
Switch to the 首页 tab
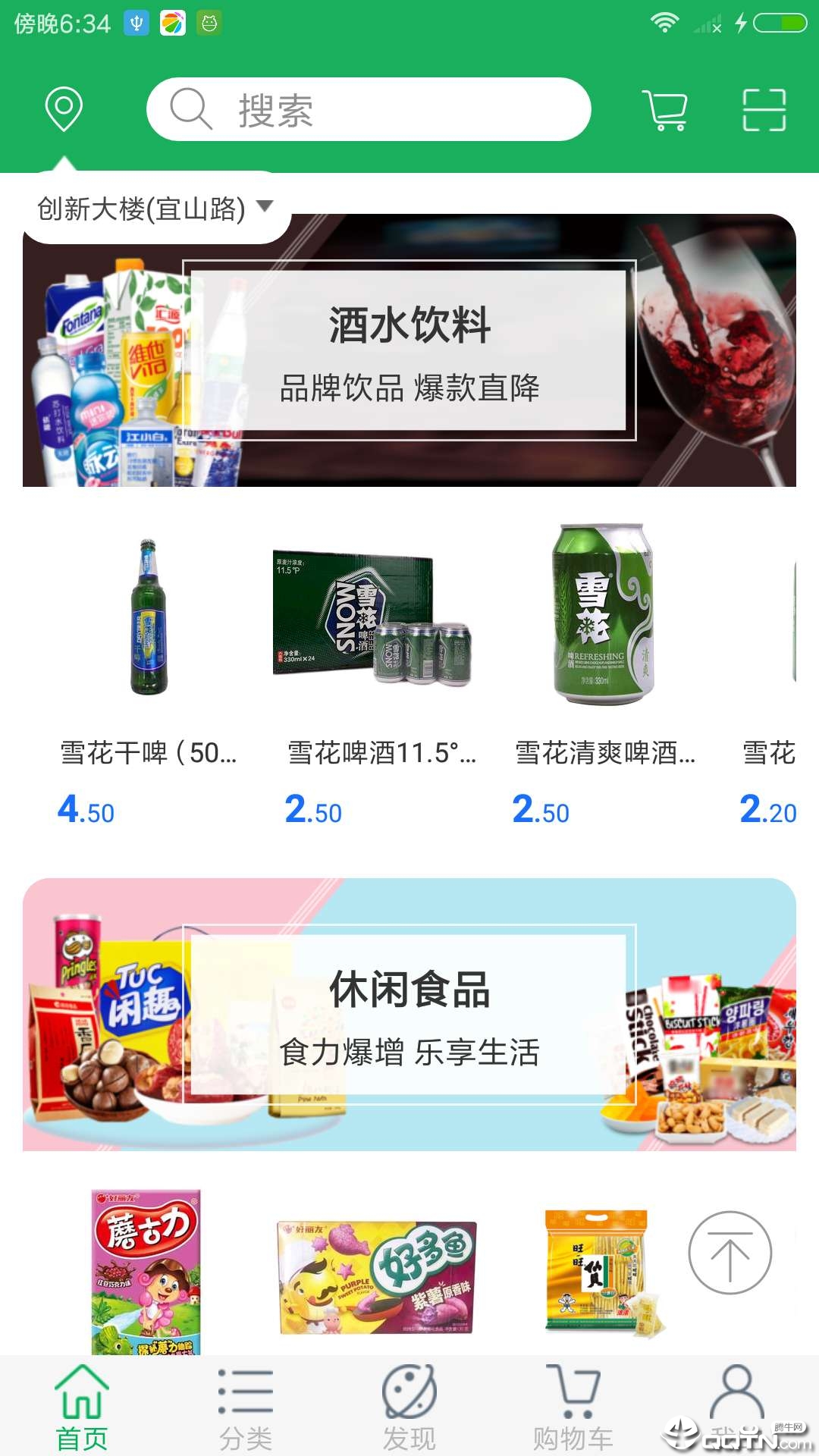pyautogui.click(x=82, y=1407)
